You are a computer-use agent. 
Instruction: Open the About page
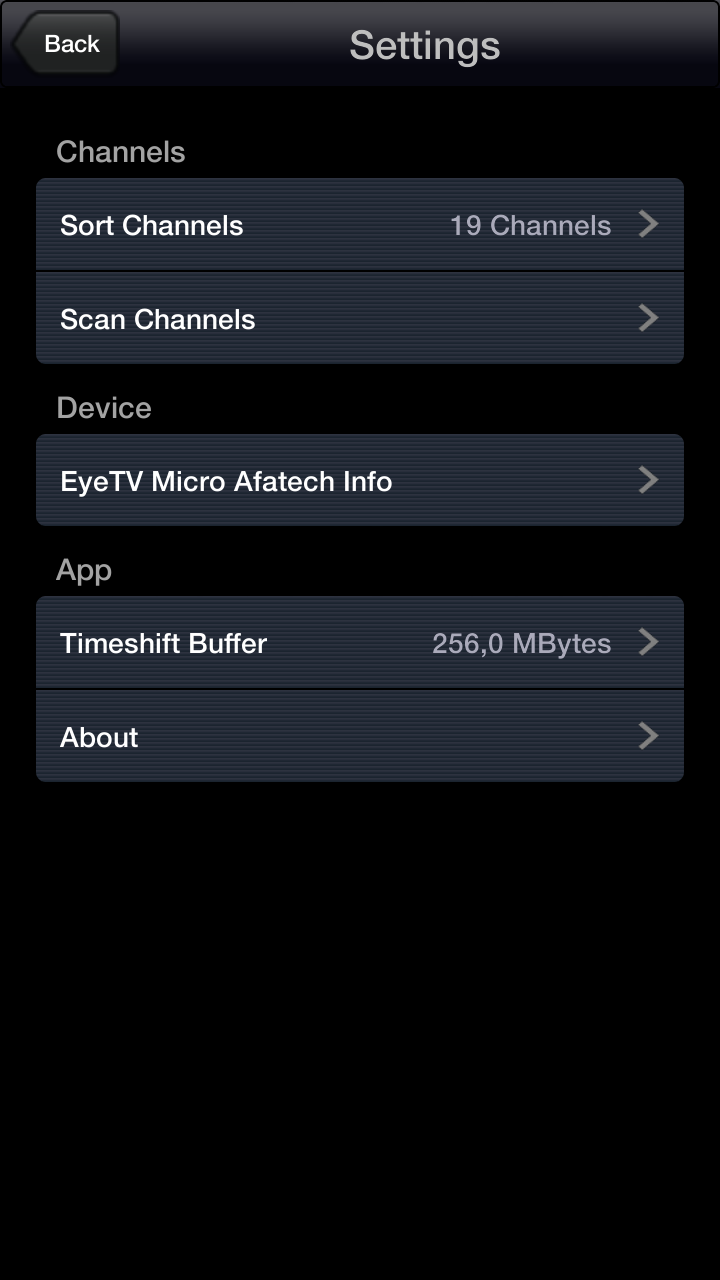360,737
